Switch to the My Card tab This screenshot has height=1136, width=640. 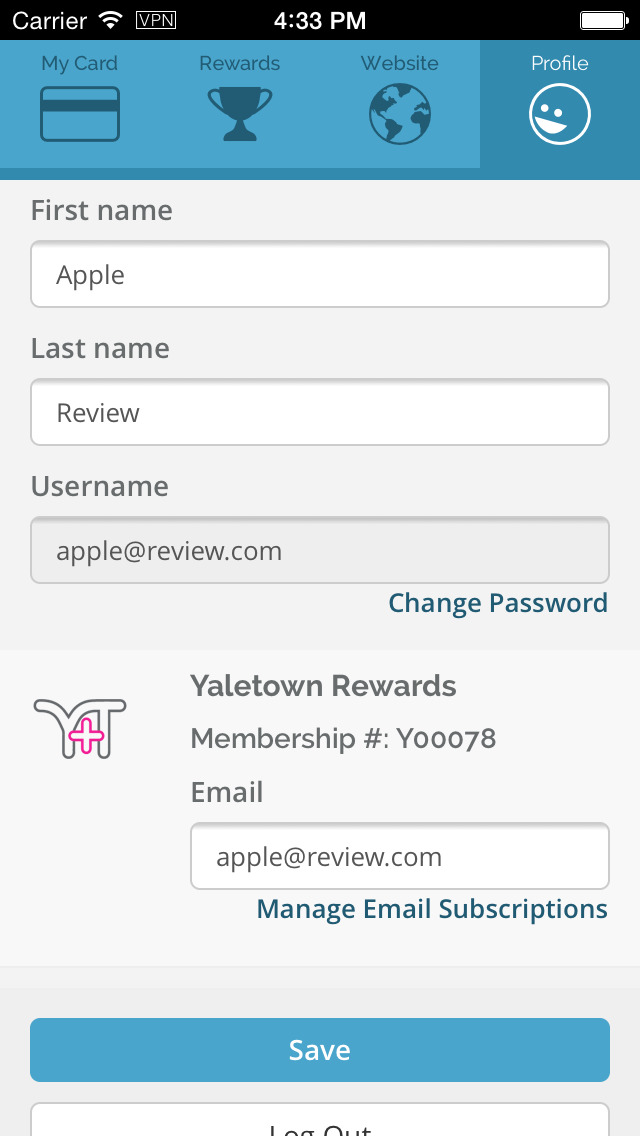(80, 104)
